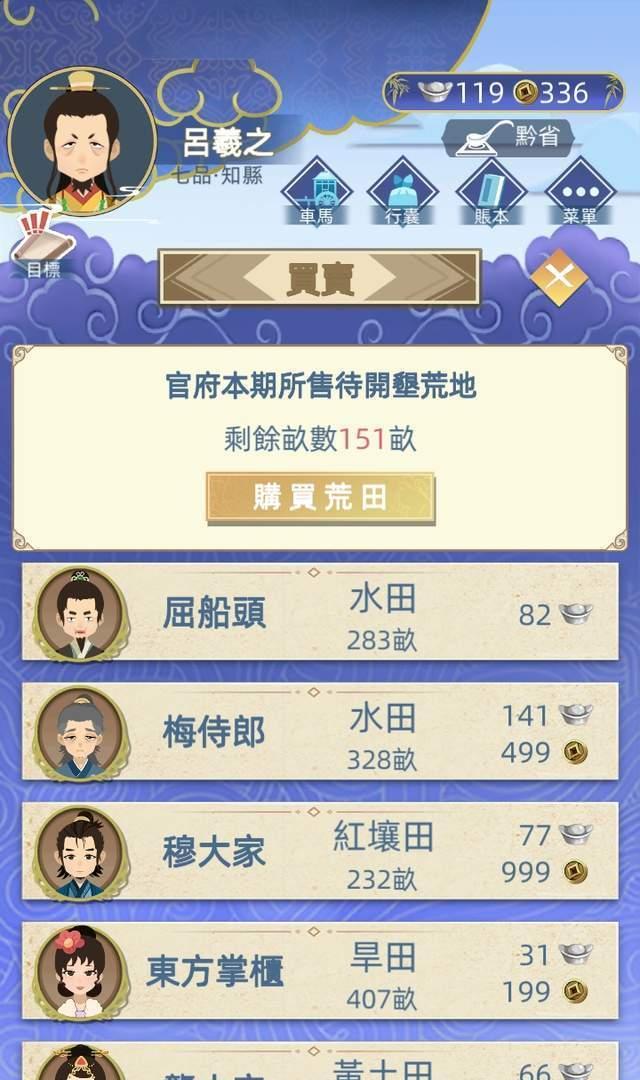Screen dimensions: 640x1080
Task: Open 穆大家's 紅壤田 listing
Action: [x=320, y=852]
